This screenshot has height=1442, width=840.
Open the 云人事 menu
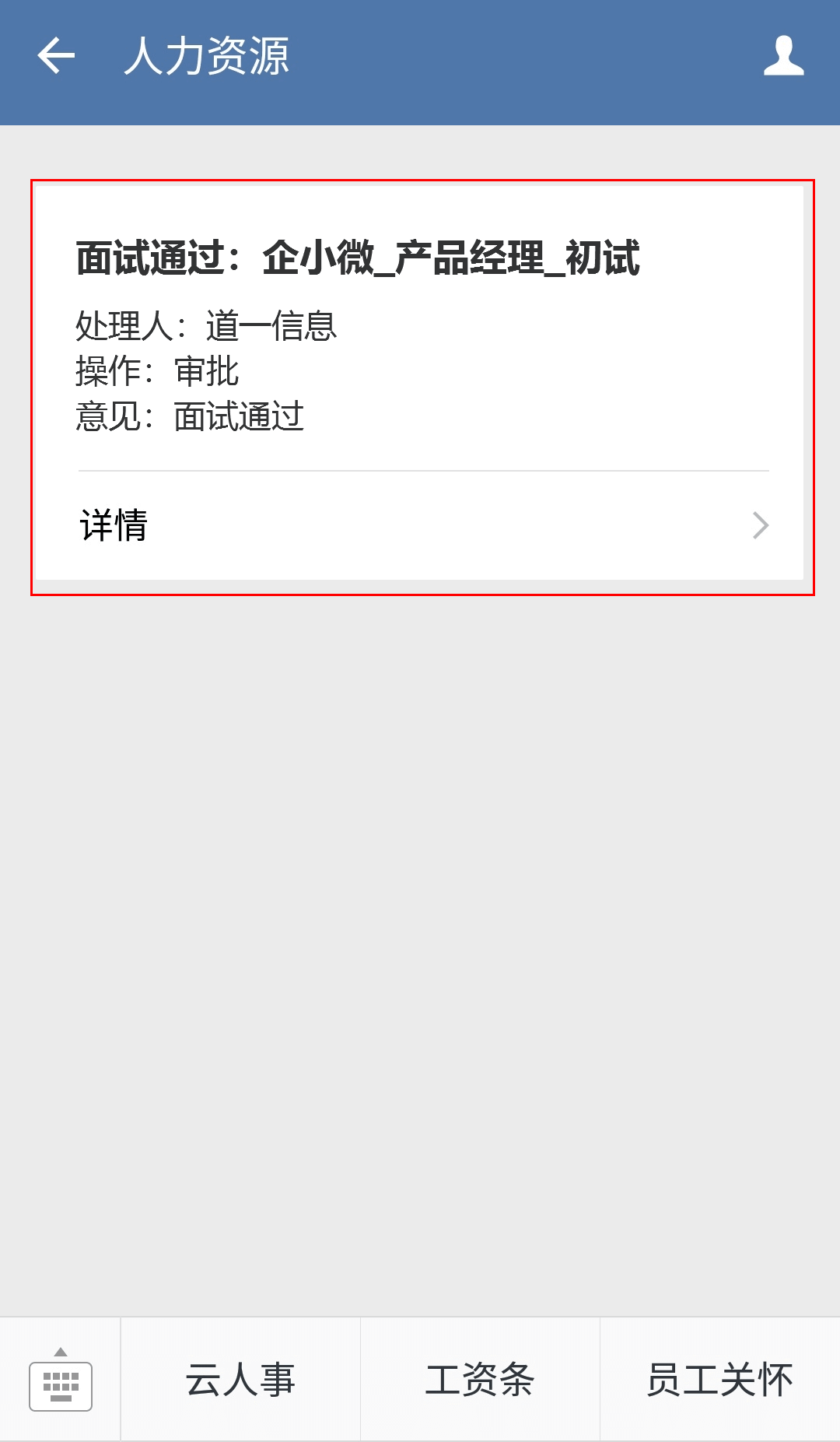click(x=240, y=1379)
